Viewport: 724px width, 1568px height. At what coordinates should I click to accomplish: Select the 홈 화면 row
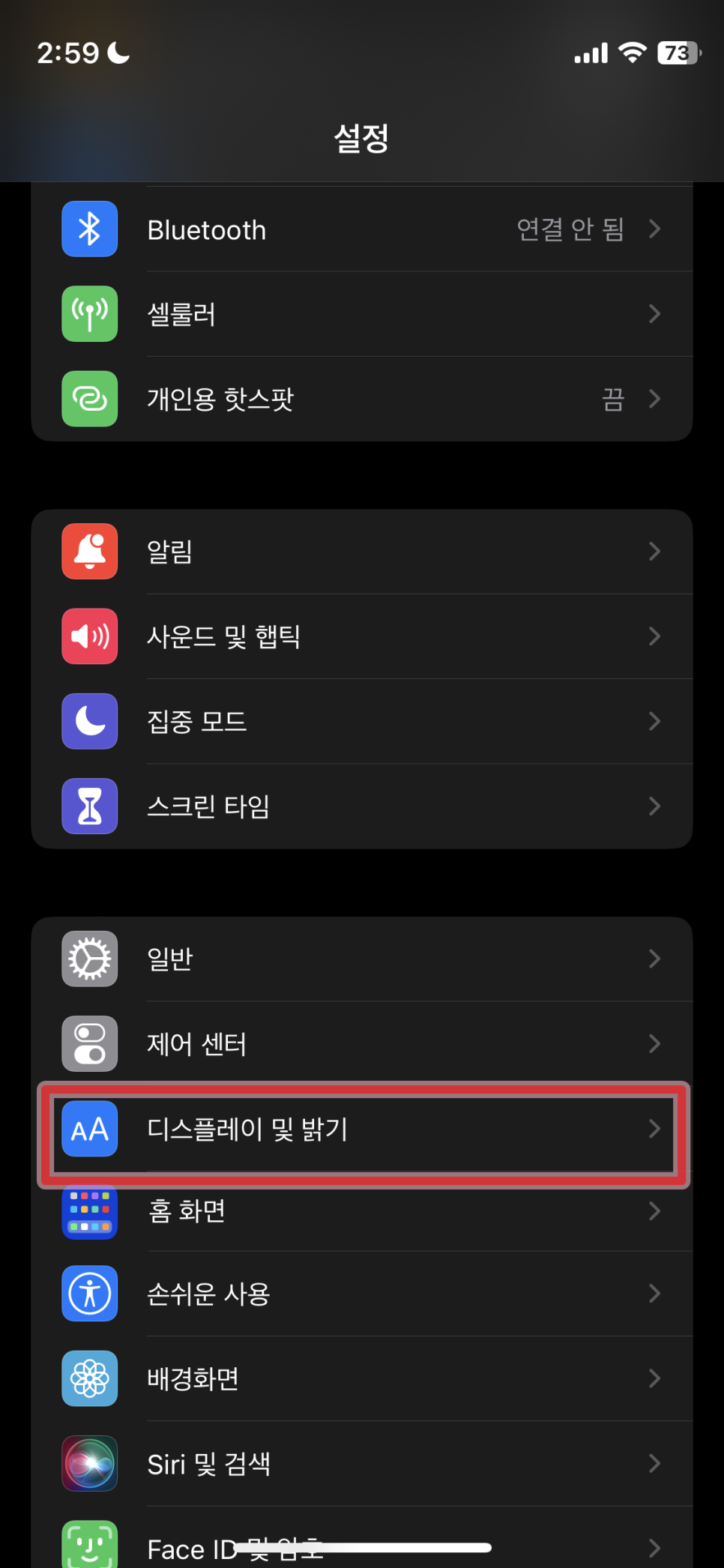point(361,1211)
